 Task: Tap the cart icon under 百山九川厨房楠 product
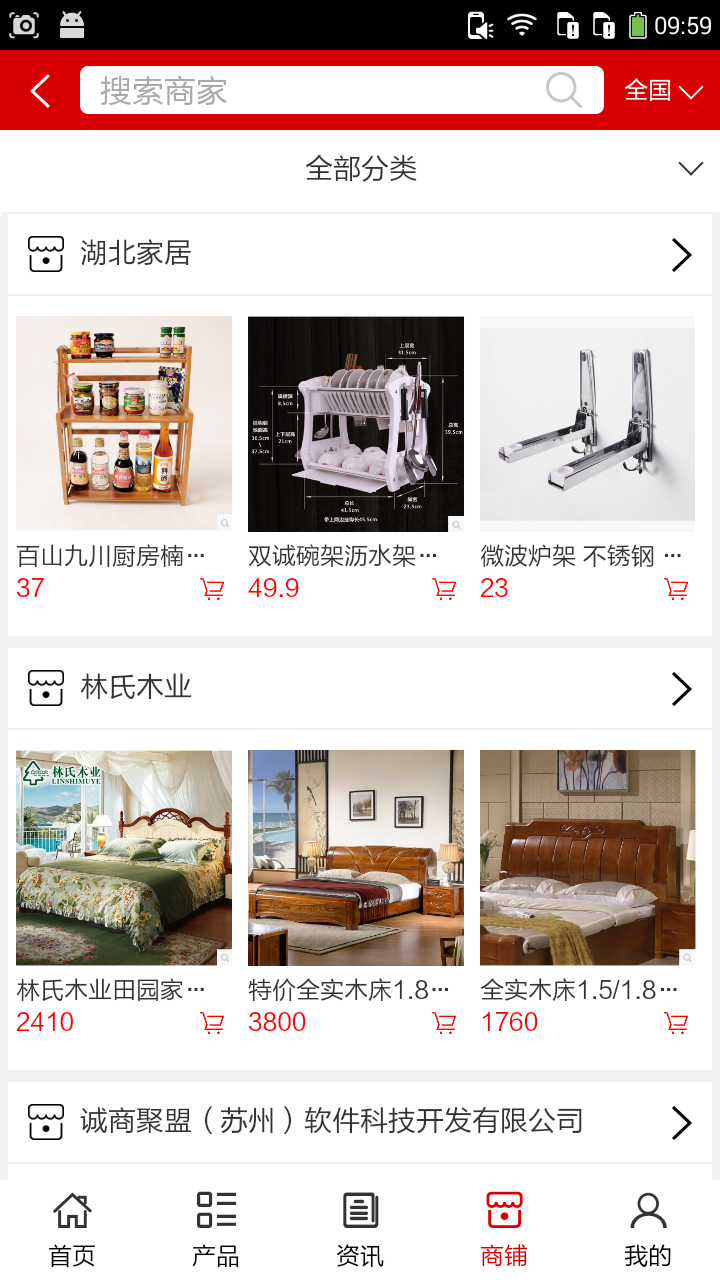pos(212,589)
